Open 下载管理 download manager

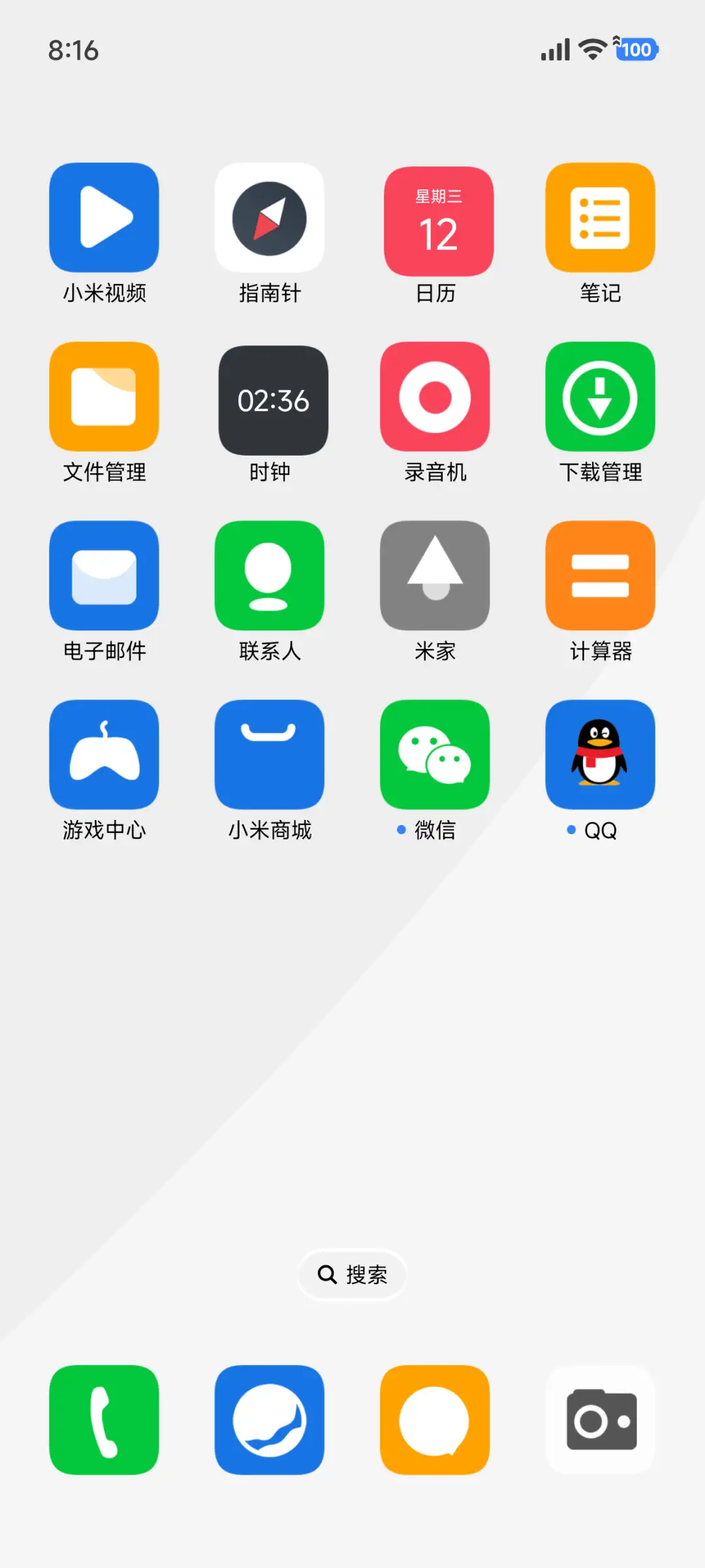pos(600,398)
